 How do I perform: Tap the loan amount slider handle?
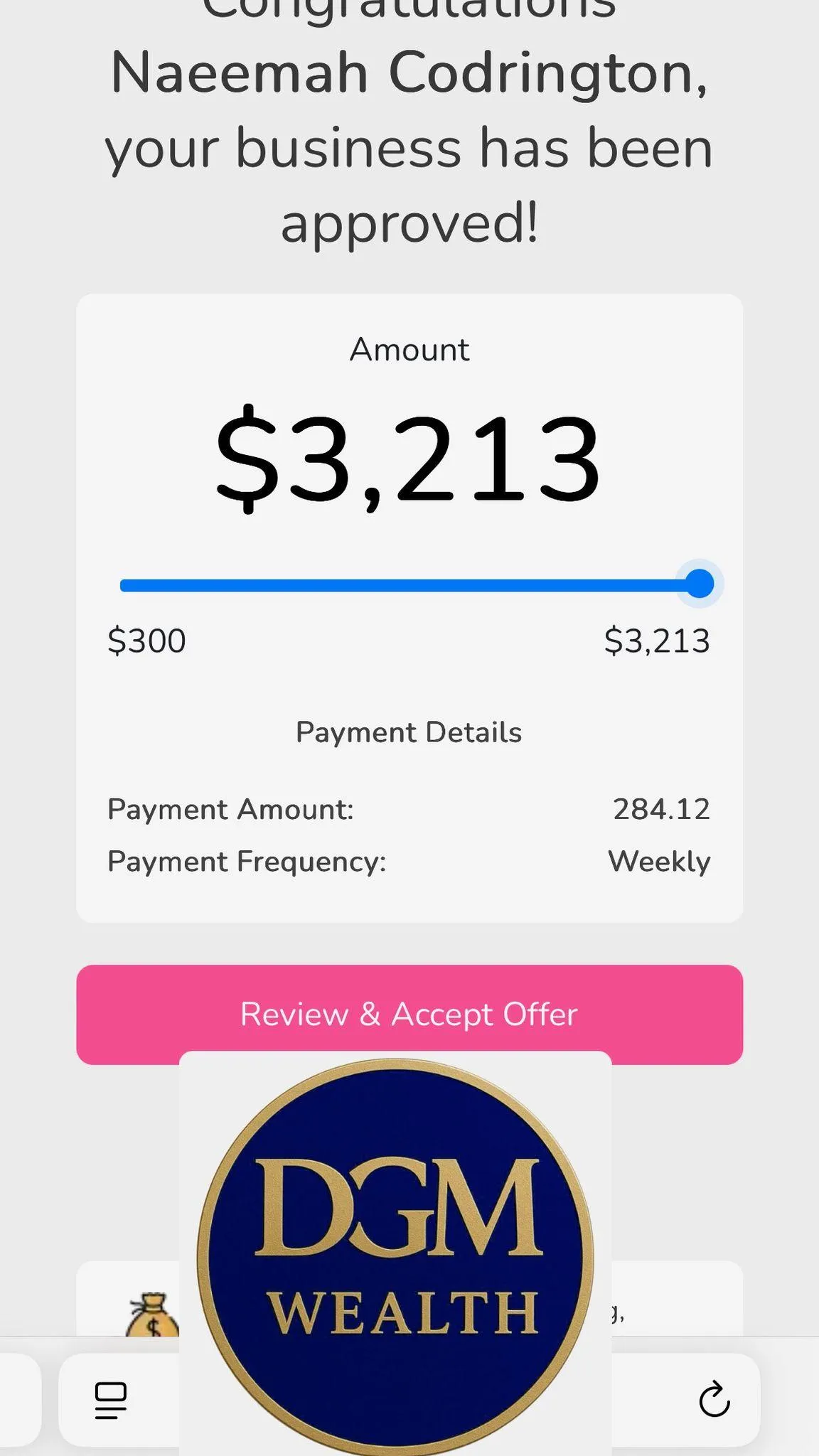pos(700,584)
